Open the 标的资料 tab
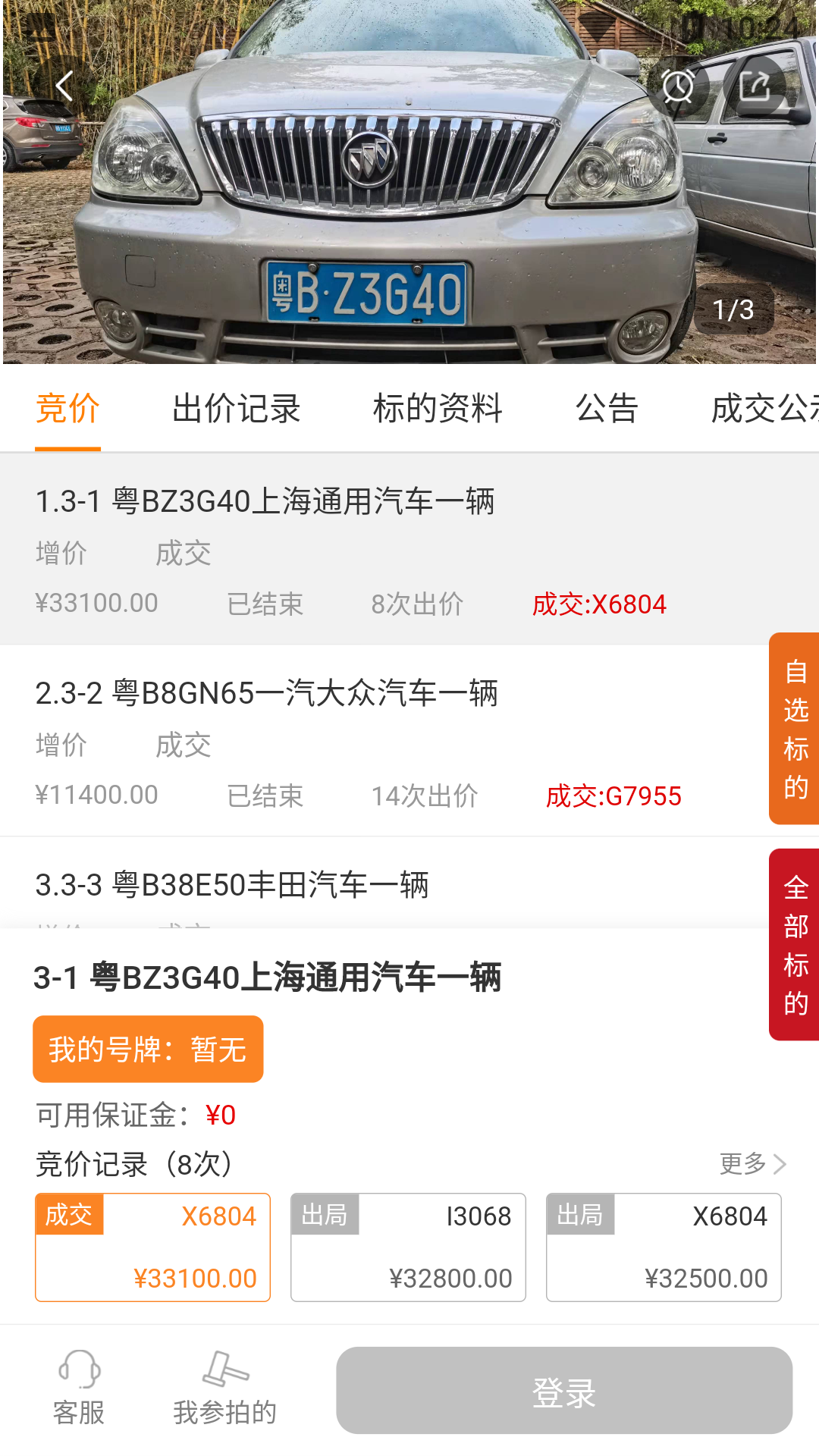 (440, 409)
